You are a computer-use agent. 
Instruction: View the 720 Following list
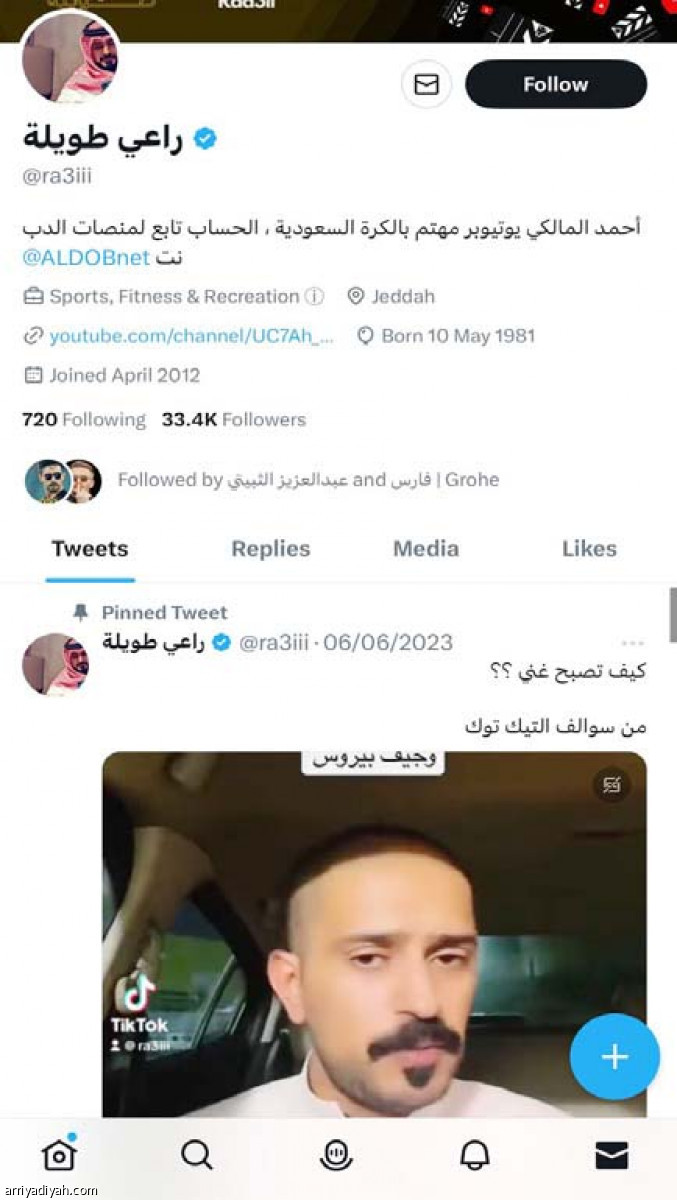coord(84,420)
